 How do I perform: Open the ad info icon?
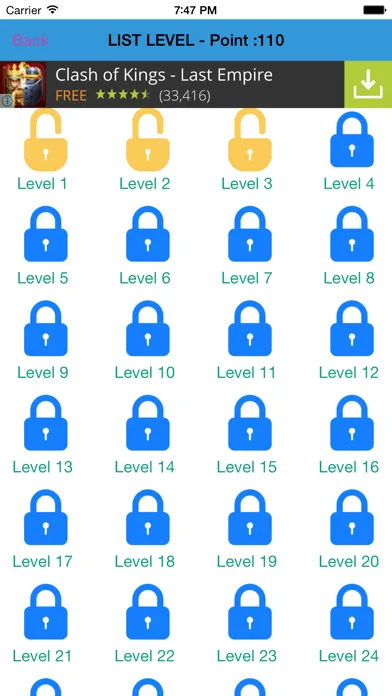click(6, 101)
